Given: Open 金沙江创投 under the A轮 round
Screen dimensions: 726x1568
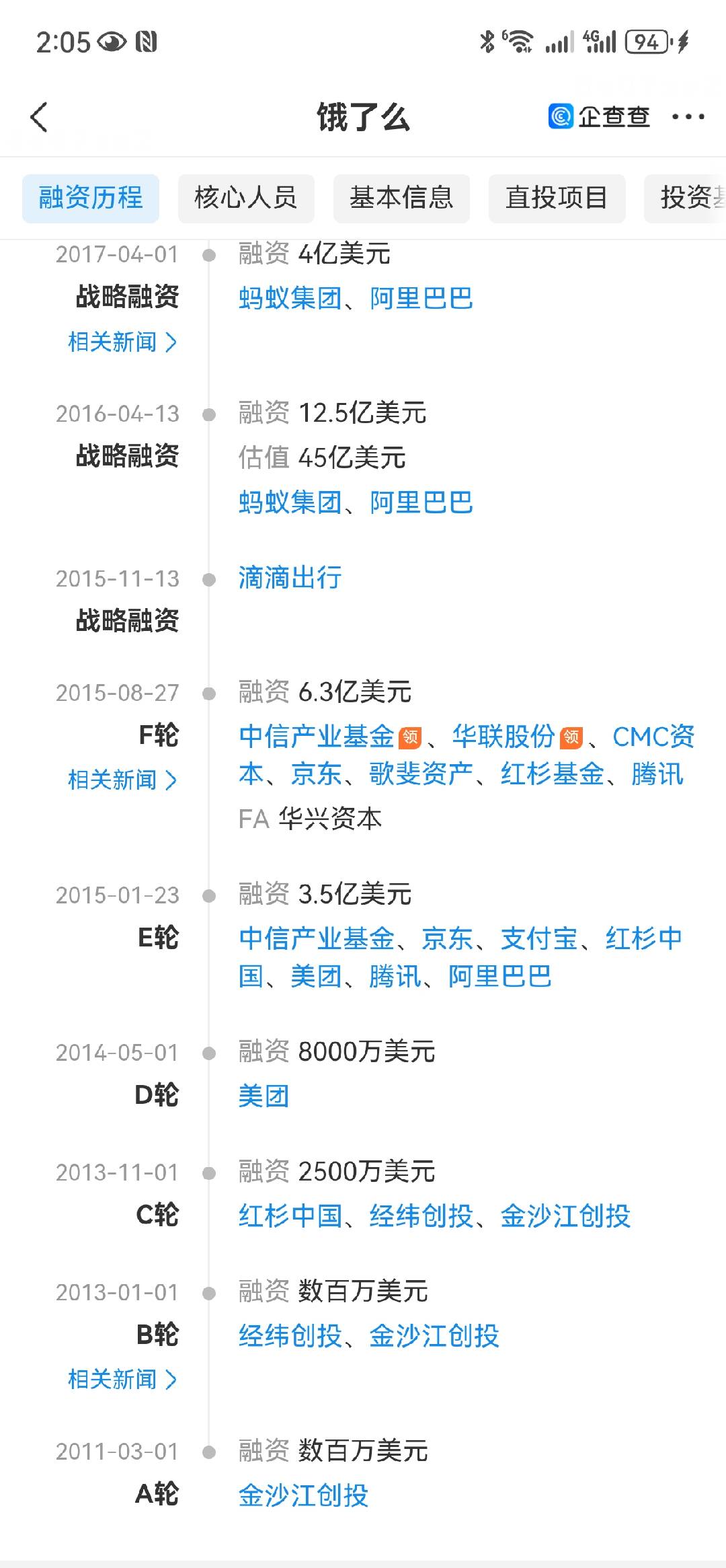Looking at the screenshot, I should pyautogui.click(x=303, y=1495).
